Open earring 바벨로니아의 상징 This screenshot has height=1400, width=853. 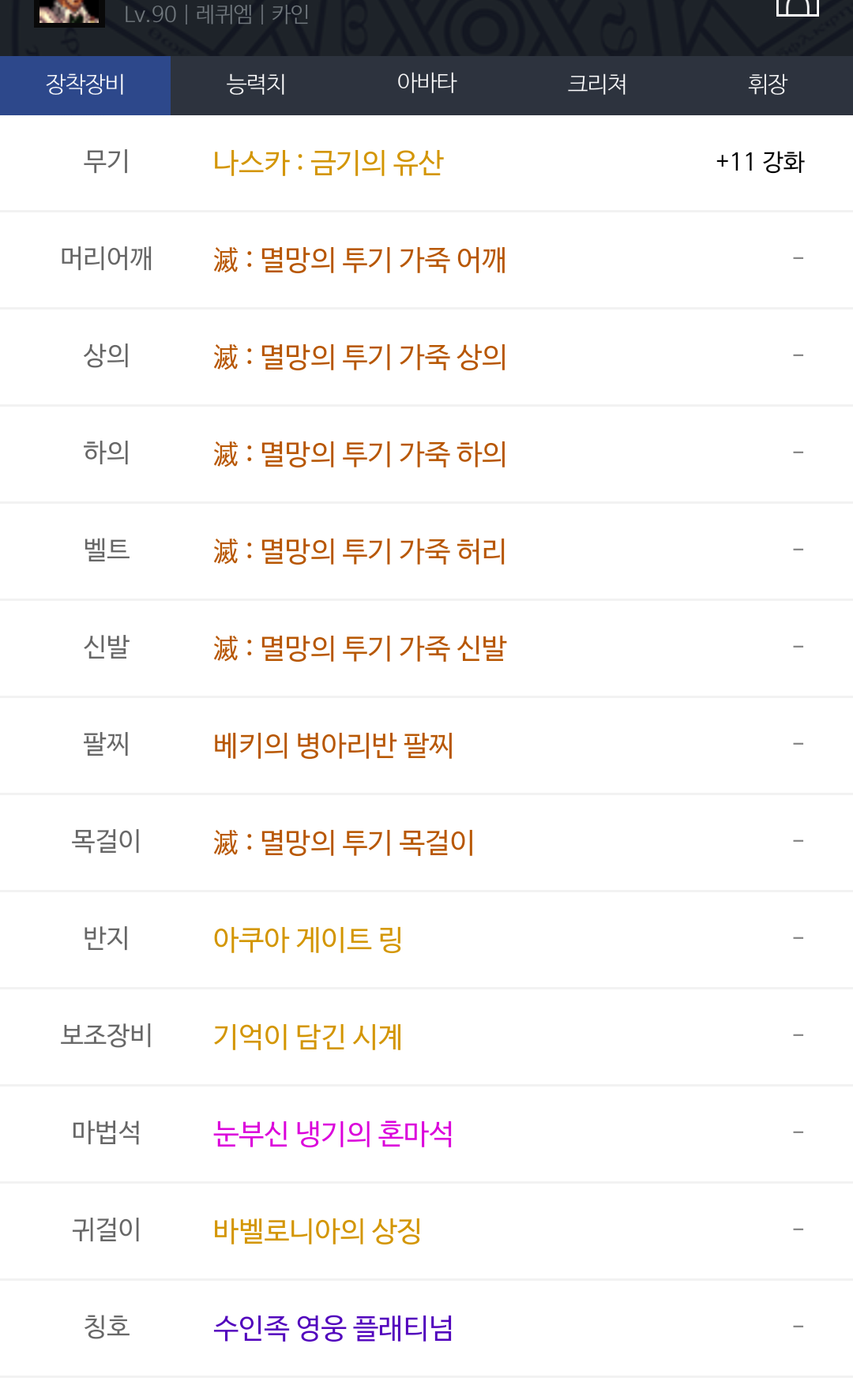[318, 1231]
